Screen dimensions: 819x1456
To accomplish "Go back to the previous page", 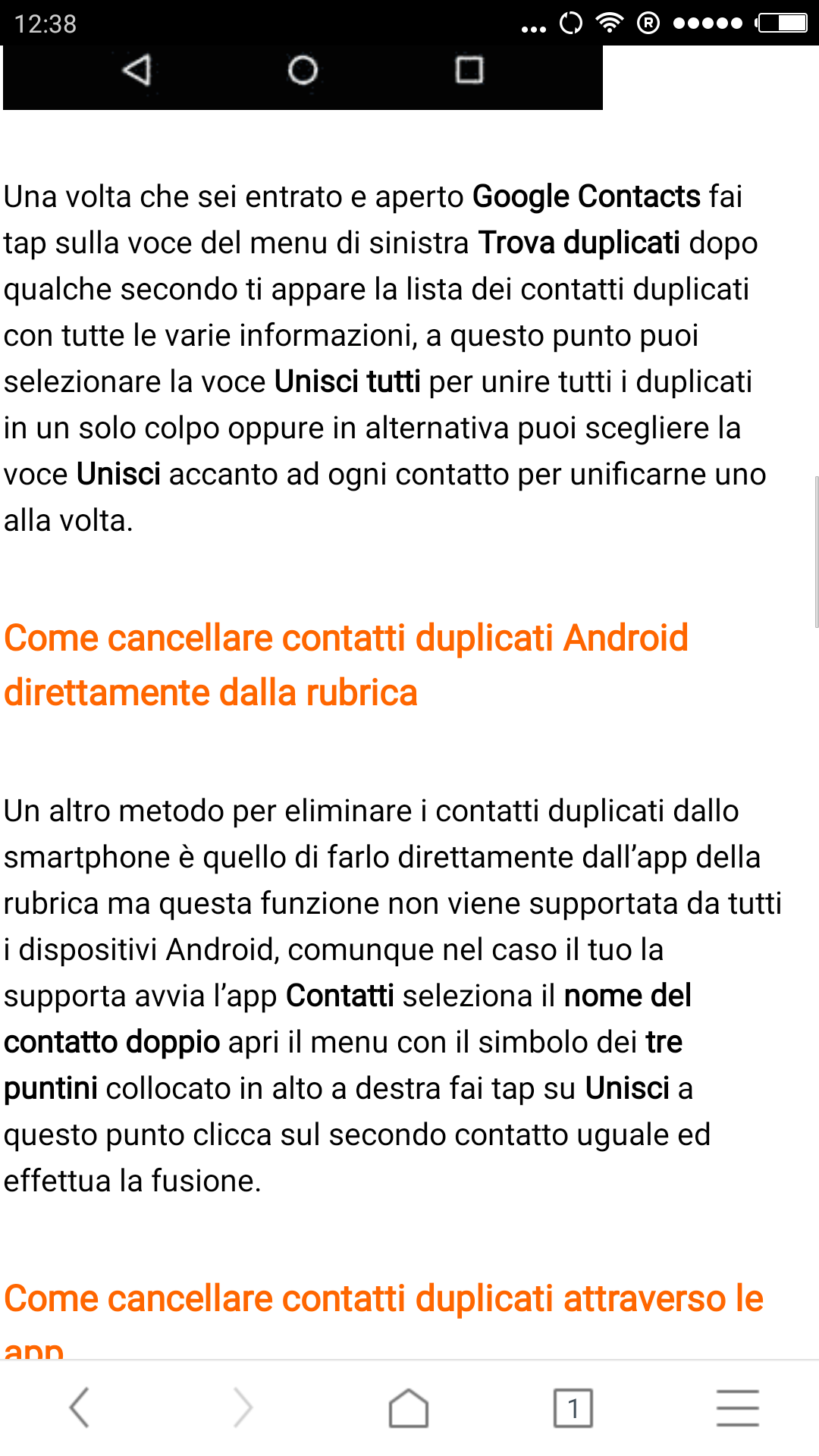I will pyautogui.click(x=80, y=1407).
